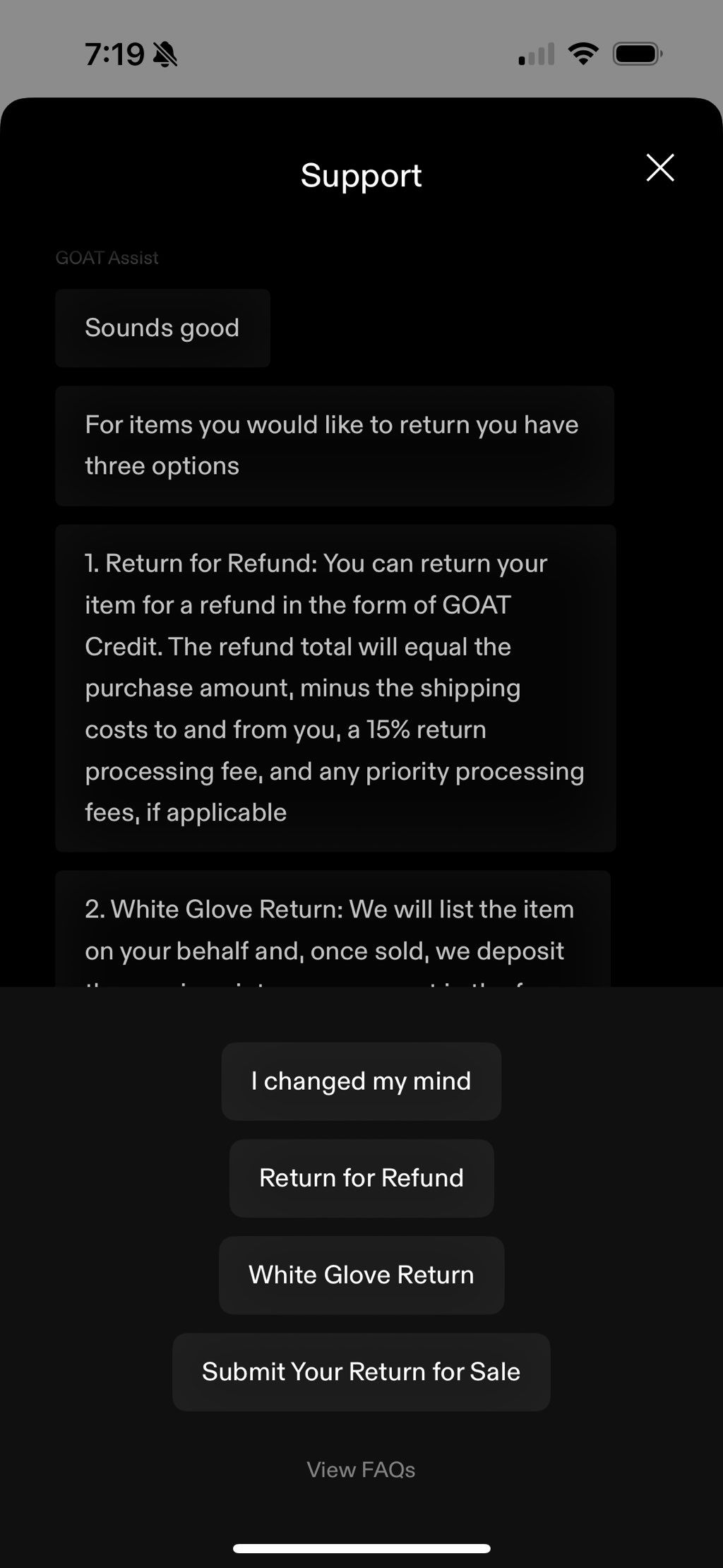Open the View FAQs link
The height and width of the screenshot is (1568, 723).
click(x=361, y=1470)
